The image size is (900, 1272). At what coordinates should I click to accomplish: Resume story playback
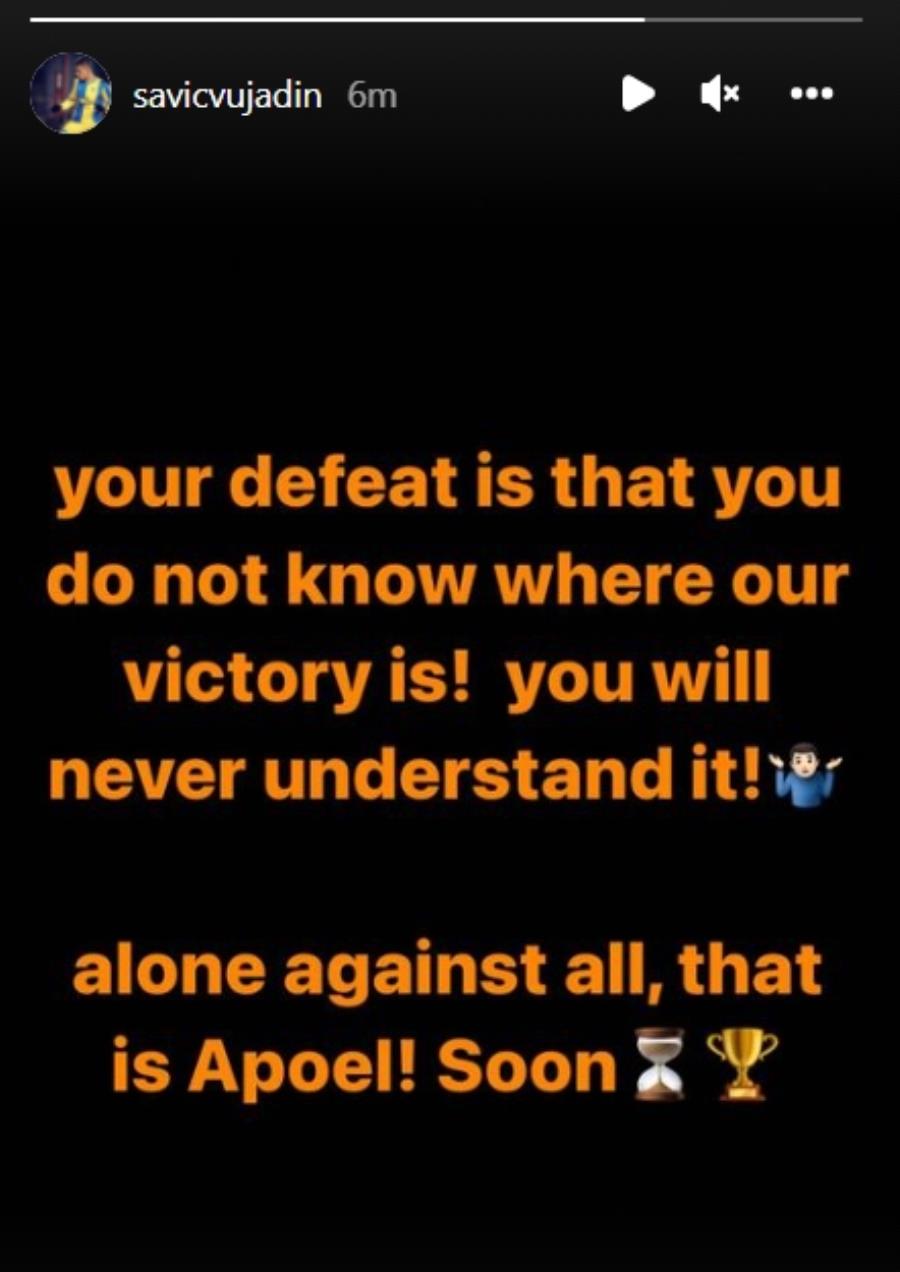[x=637, y=94]
